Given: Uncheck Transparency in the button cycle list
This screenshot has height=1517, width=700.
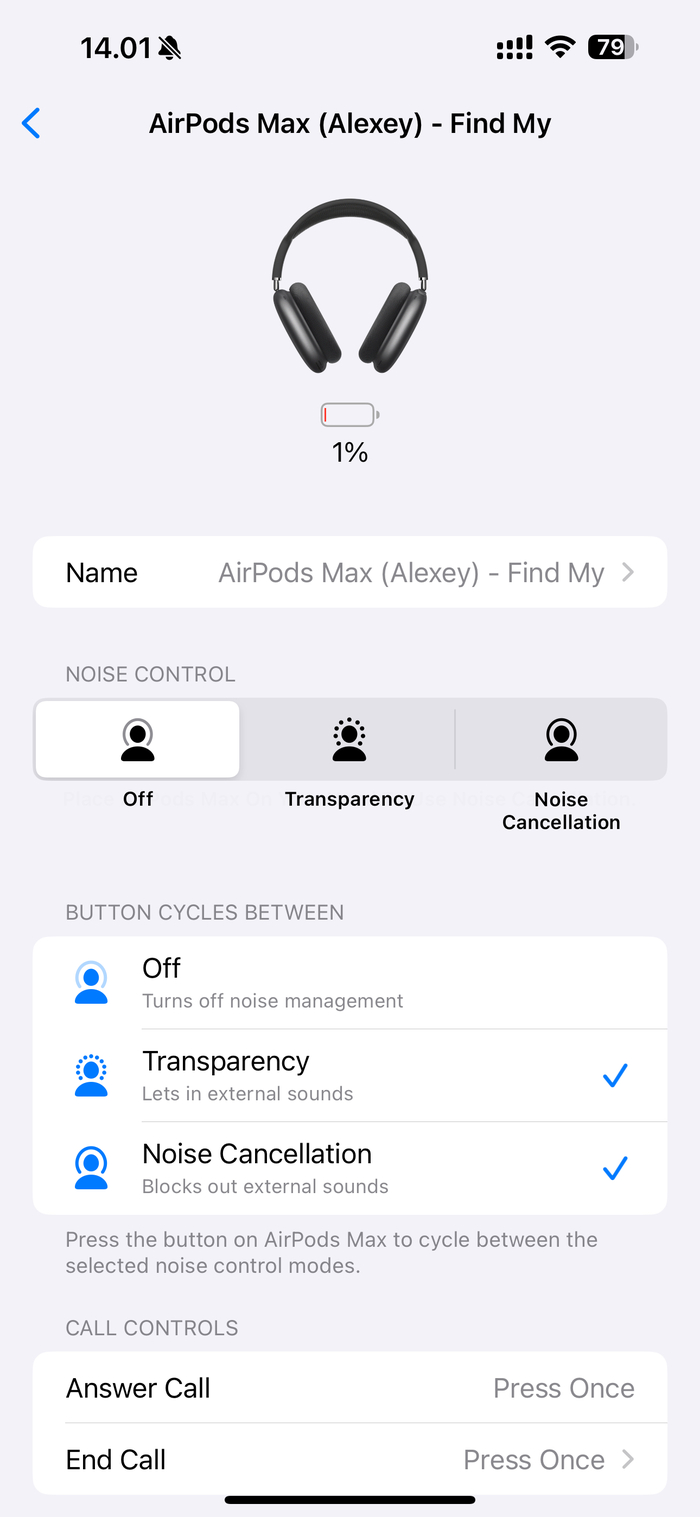Looking at the screenshot, I should point(350,1075).
